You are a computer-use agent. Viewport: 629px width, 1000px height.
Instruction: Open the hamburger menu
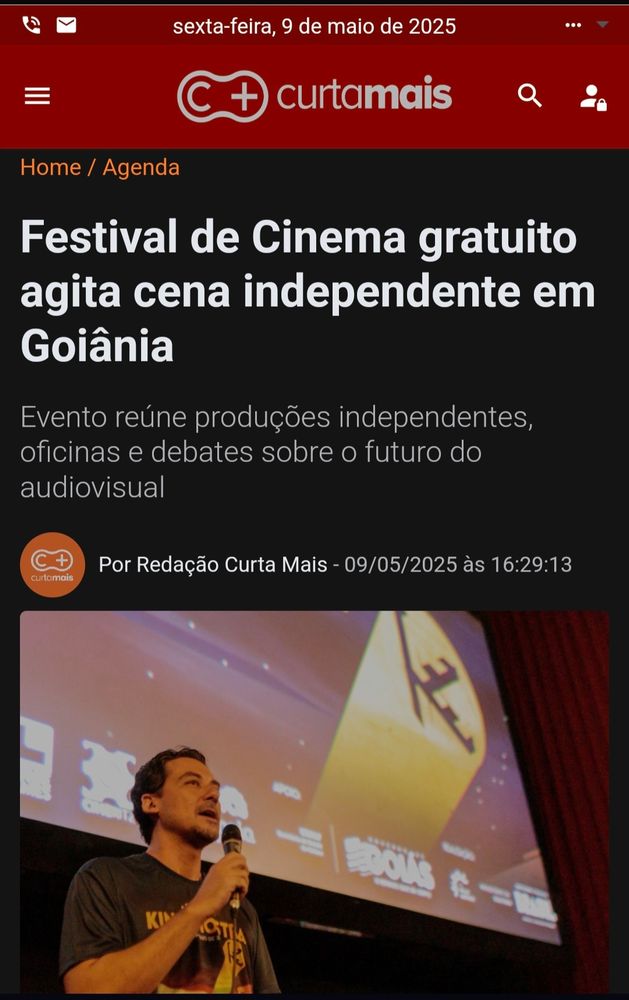(x=37, y=96)
